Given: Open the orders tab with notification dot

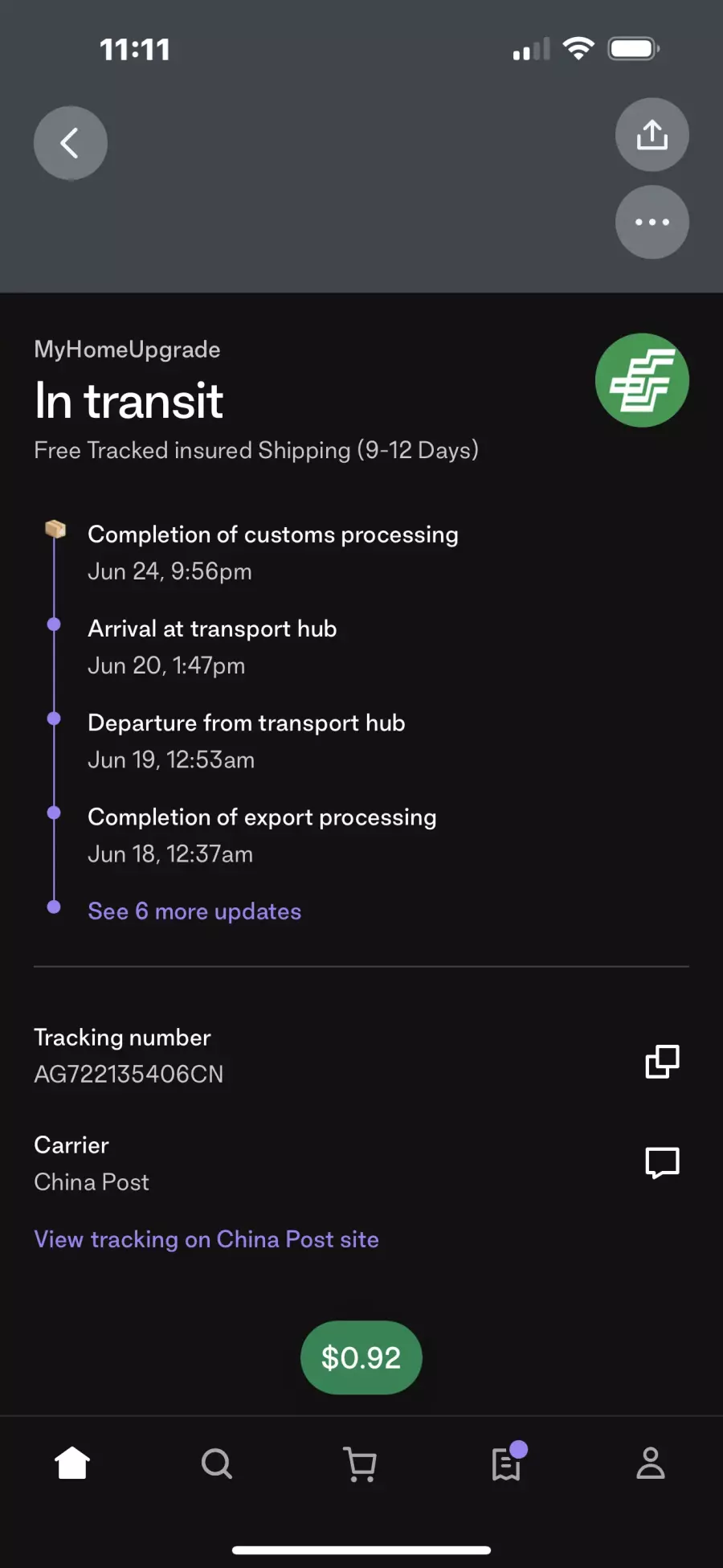Looking at the screenshot, I should (507, 1462).
